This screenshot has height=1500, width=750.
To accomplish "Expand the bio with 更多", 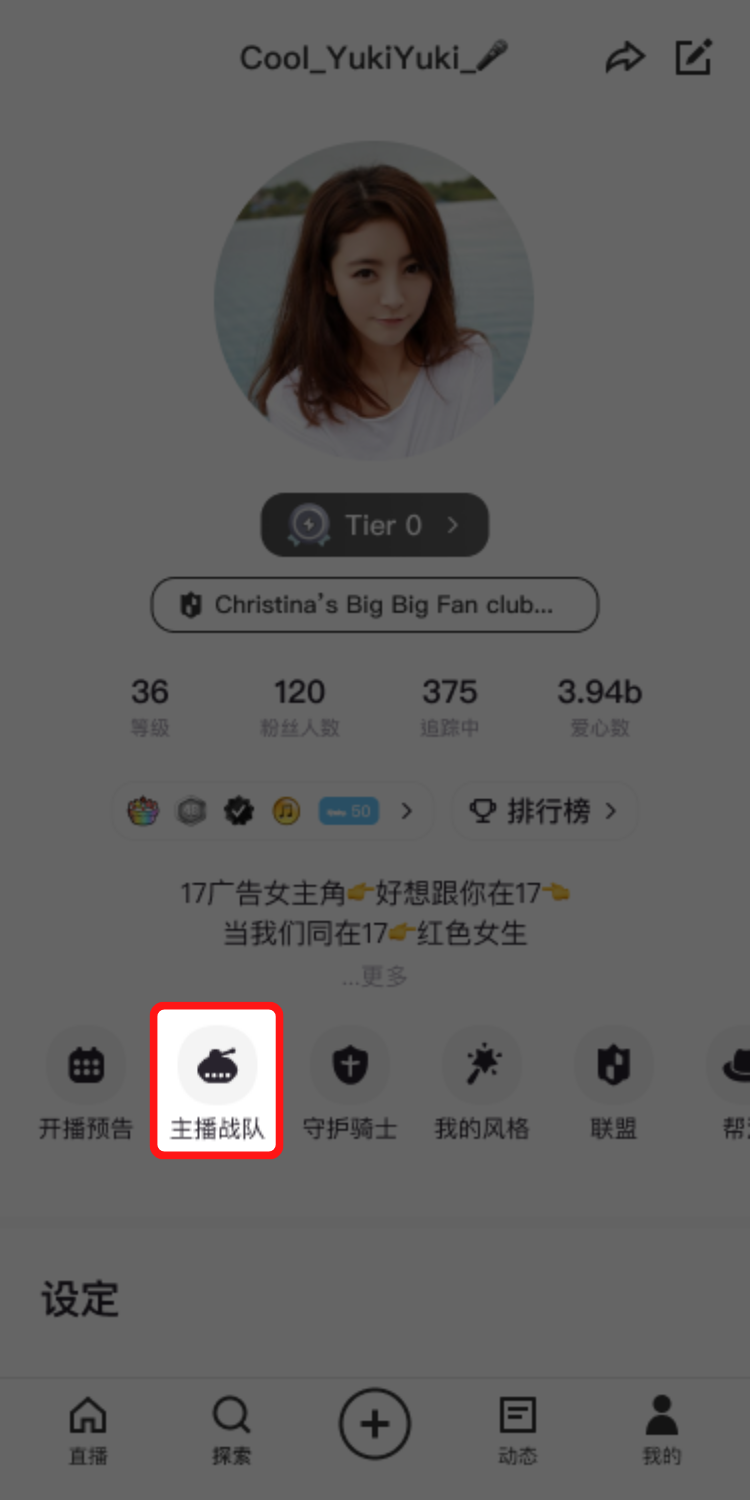I will tap(375, 976).
